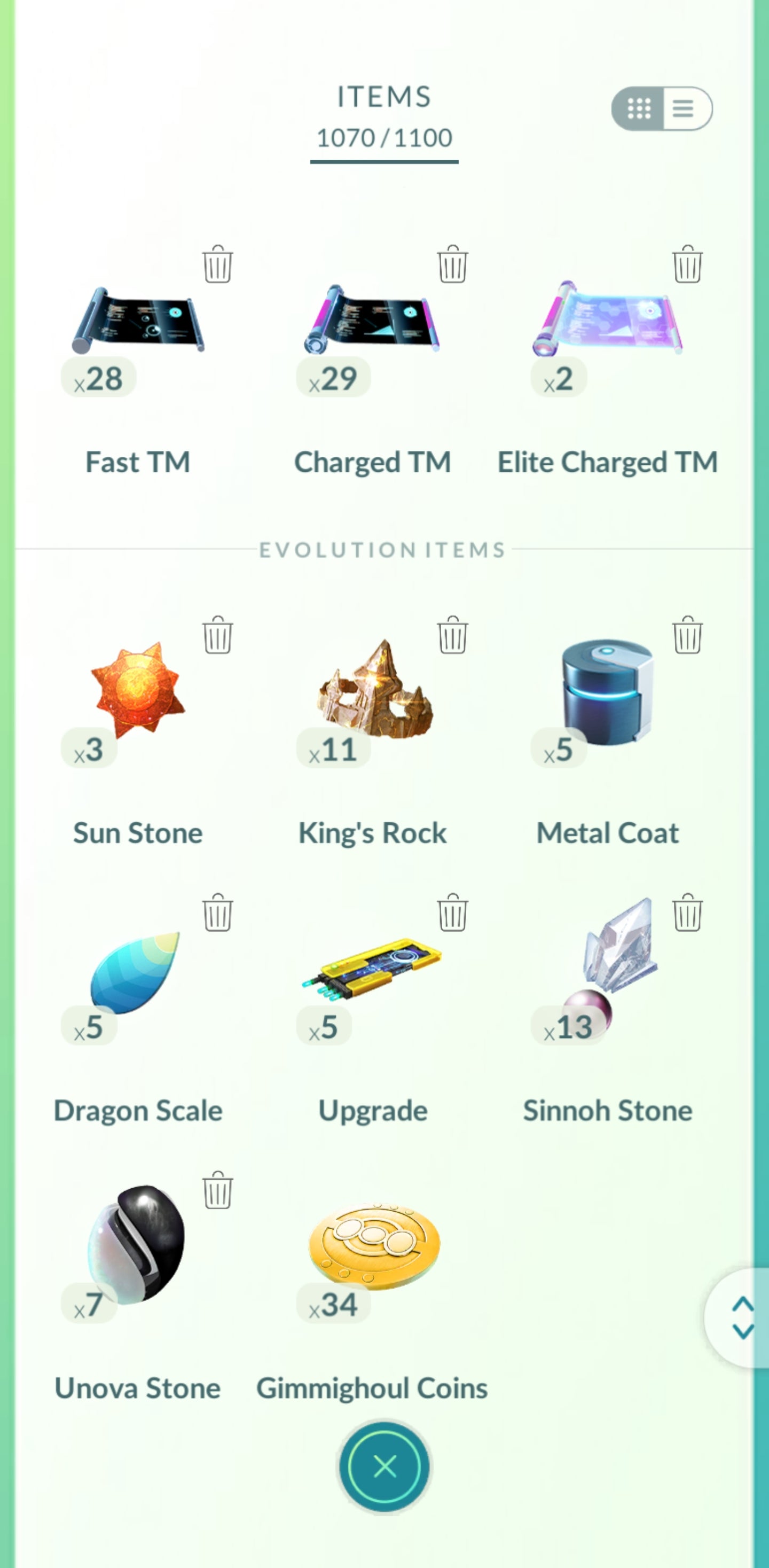The height and width of the screenshot is (1568, 769).
Task: Tap the Metal Coat trash icon
Action: (687, 635)
